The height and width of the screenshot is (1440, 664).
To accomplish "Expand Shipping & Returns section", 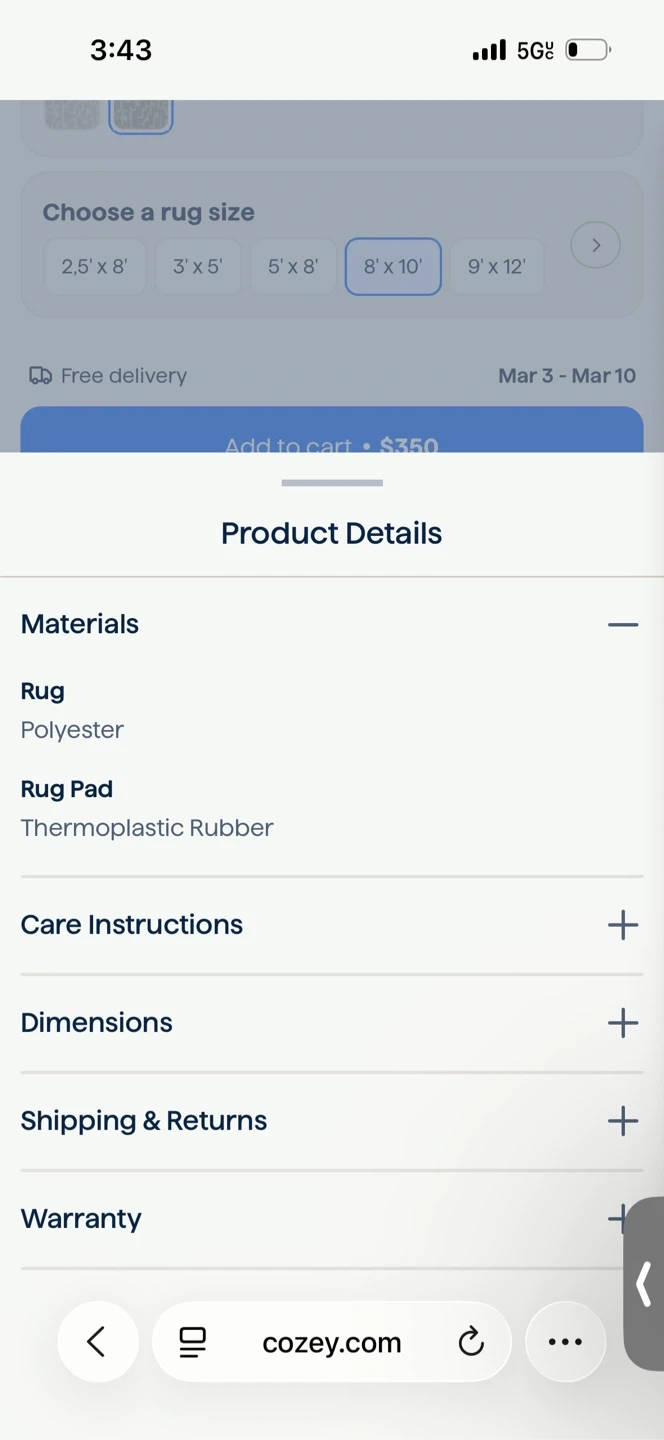I will (622, 1121).
